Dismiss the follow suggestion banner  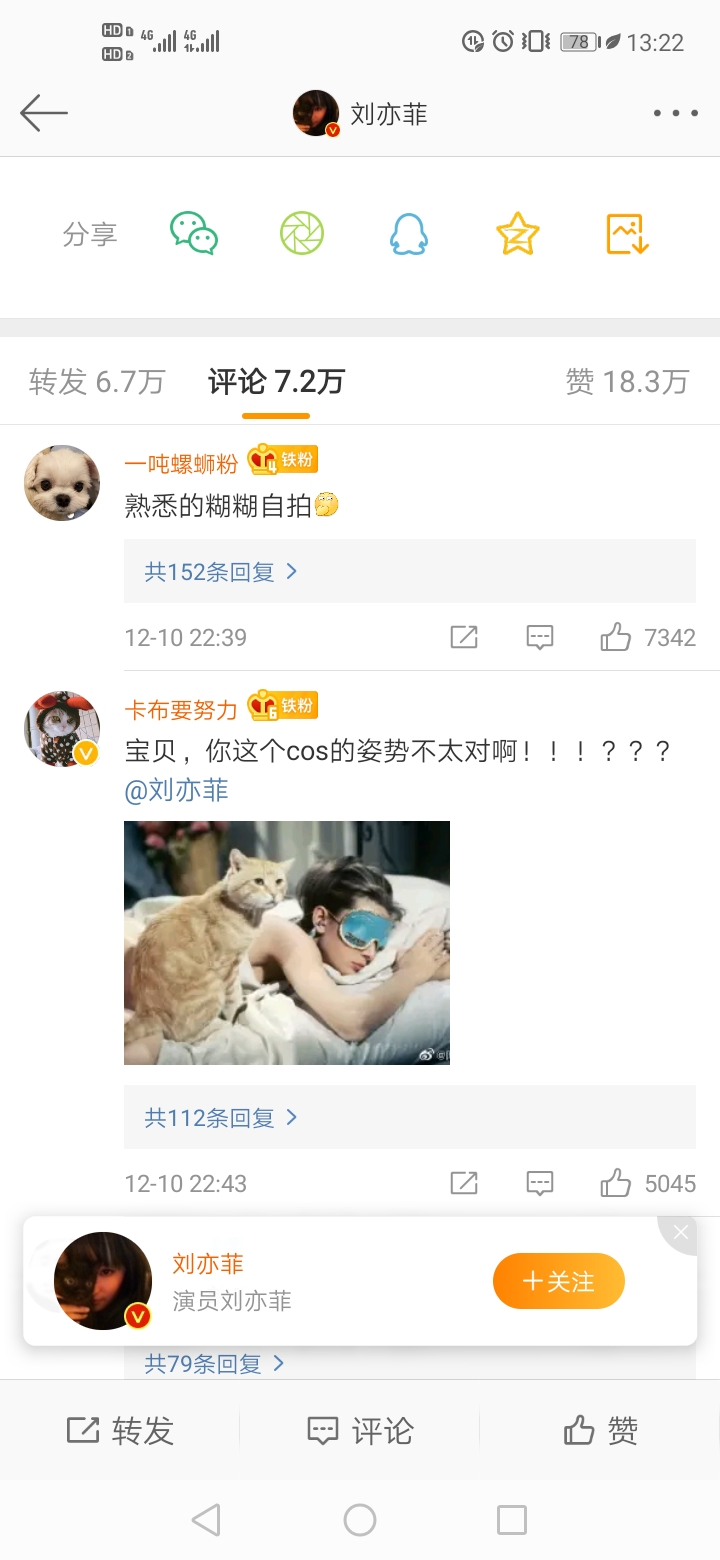680,1233
